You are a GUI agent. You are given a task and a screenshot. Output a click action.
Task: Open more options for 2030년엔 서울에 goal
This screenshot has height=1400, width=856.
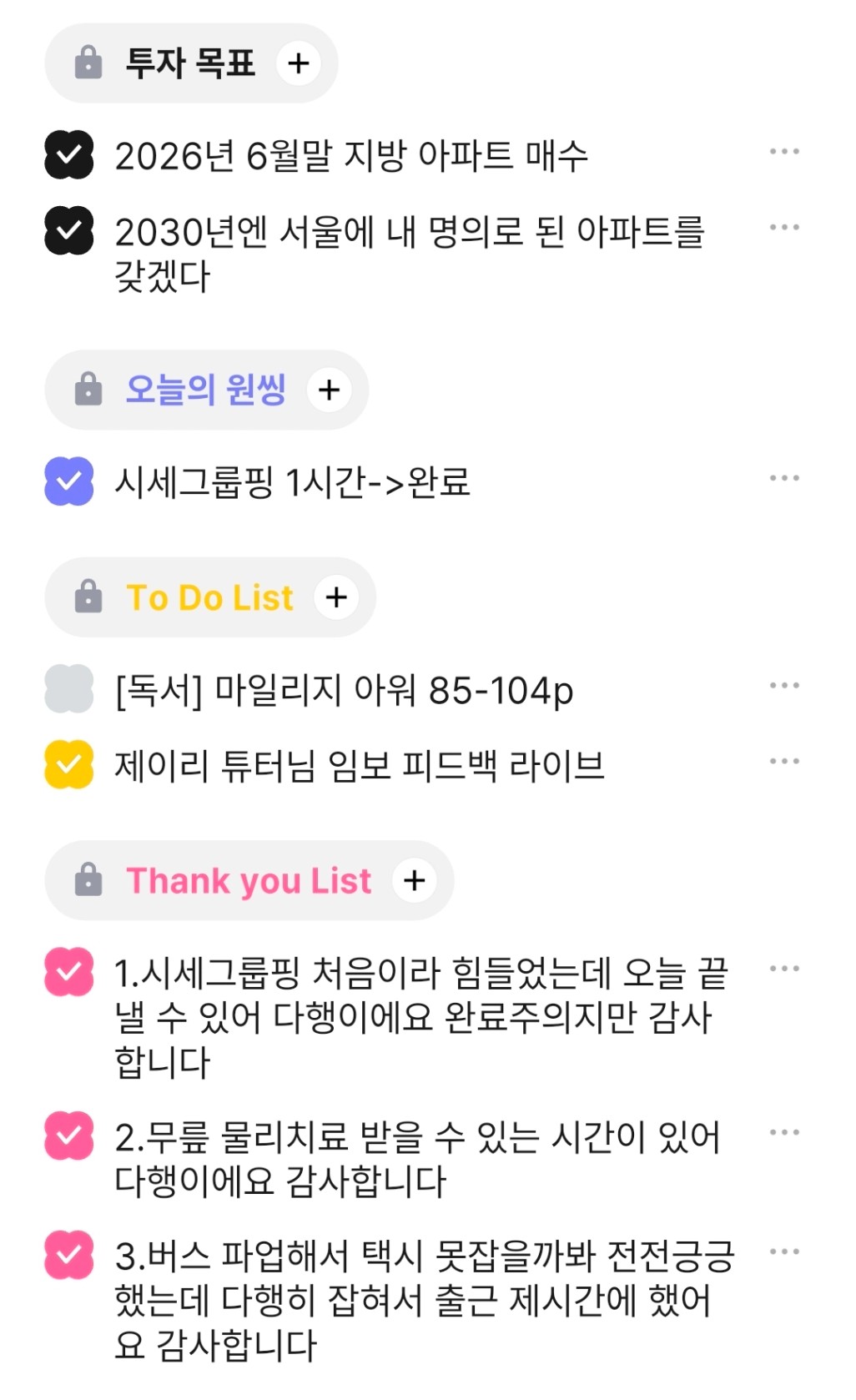784,228
